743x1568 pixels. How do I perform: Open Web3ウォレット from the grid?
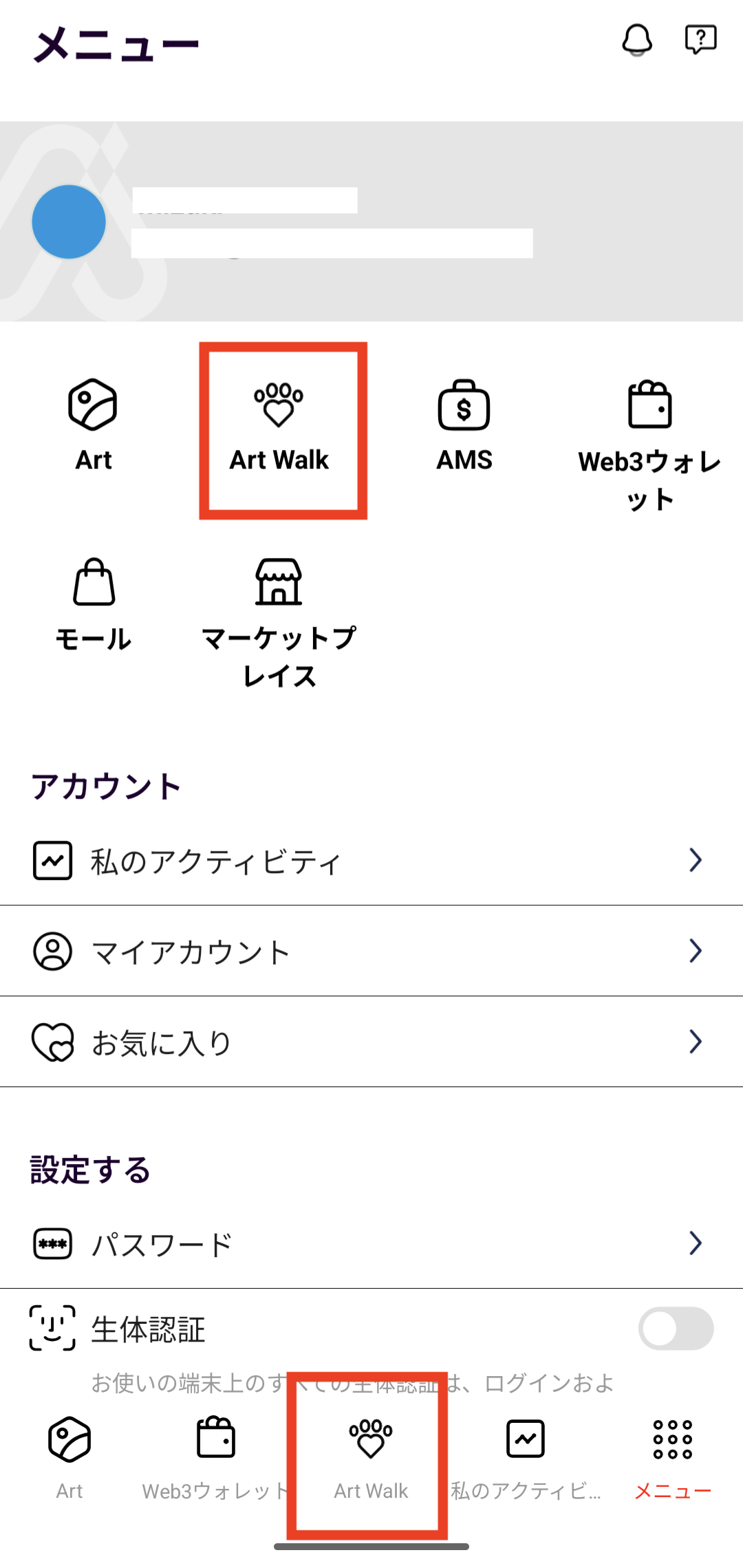point(649,445)
